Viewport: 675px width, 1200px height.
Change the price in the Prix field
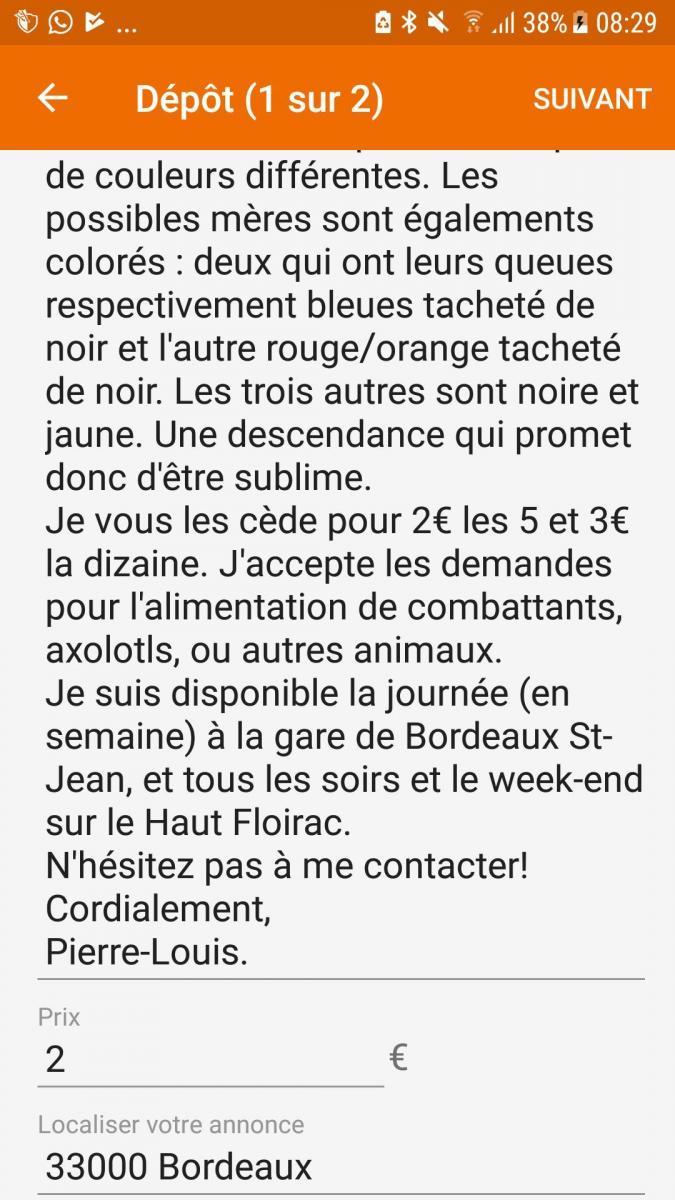[211, 1059]
